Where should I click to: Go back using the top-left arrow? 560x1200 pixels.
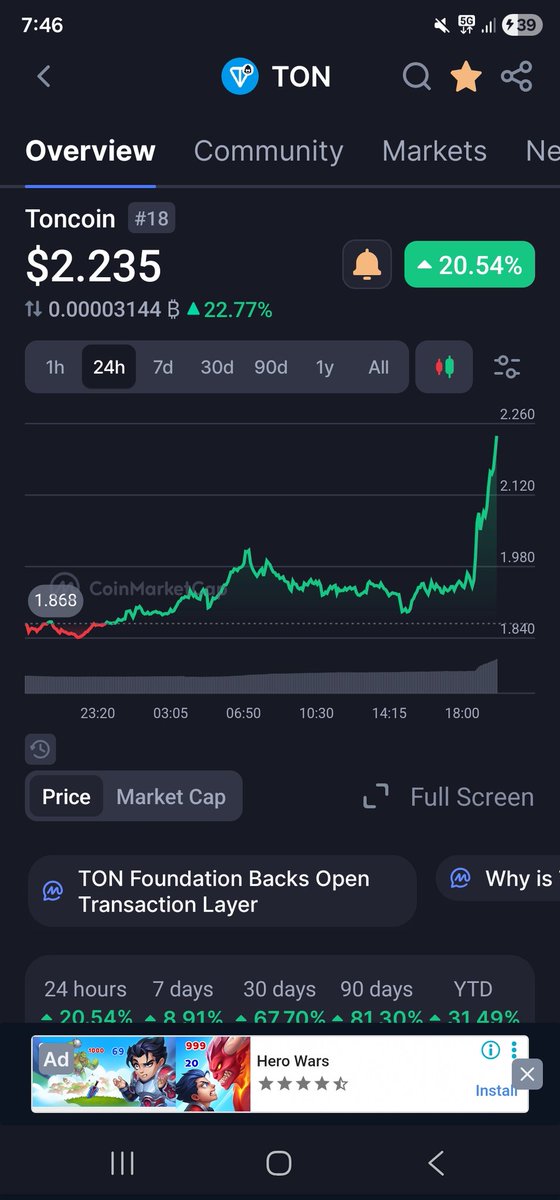tap(43, 76)
